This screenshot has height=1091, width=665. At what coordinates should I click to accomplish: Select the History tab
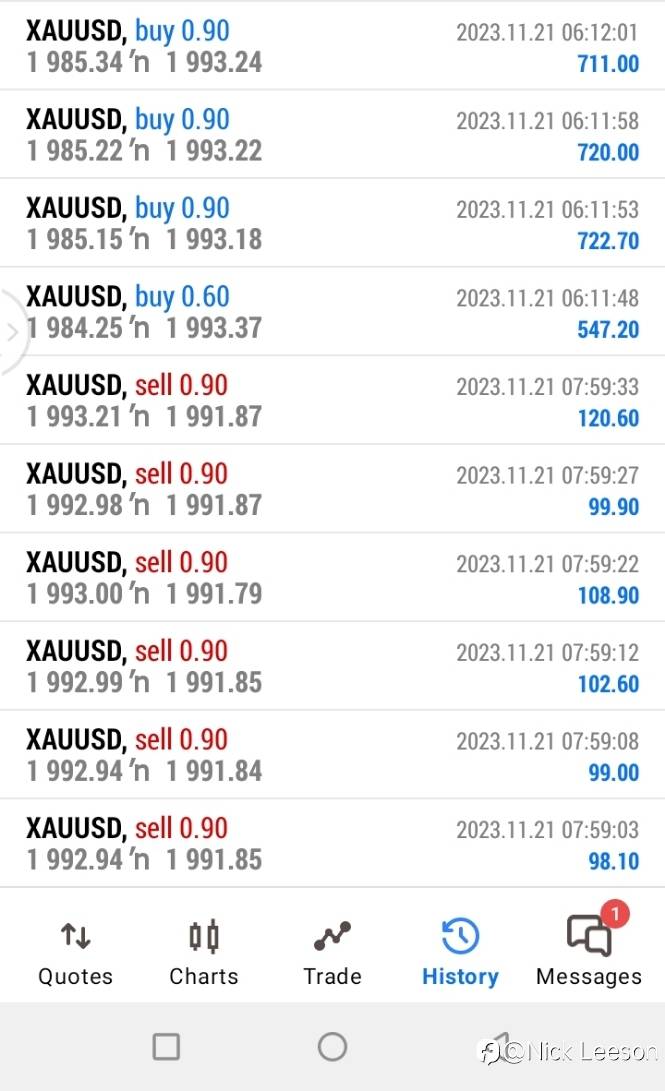pos(460,952)
